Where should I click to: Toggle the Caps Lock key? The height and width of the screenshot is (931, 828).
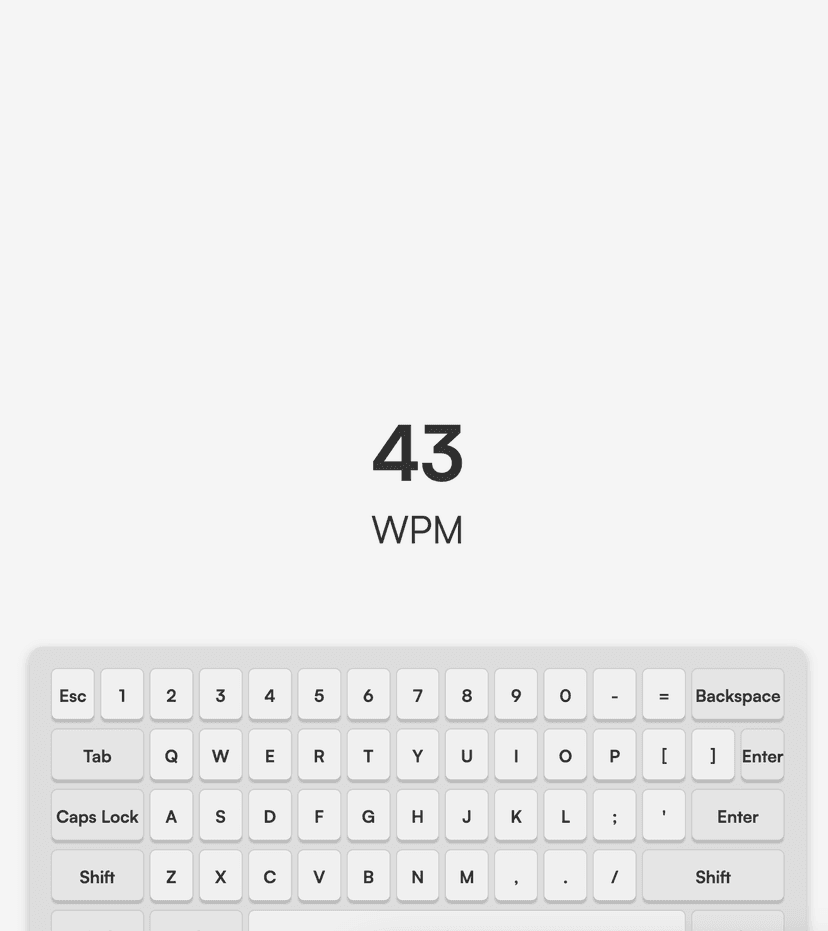(97, 816)
